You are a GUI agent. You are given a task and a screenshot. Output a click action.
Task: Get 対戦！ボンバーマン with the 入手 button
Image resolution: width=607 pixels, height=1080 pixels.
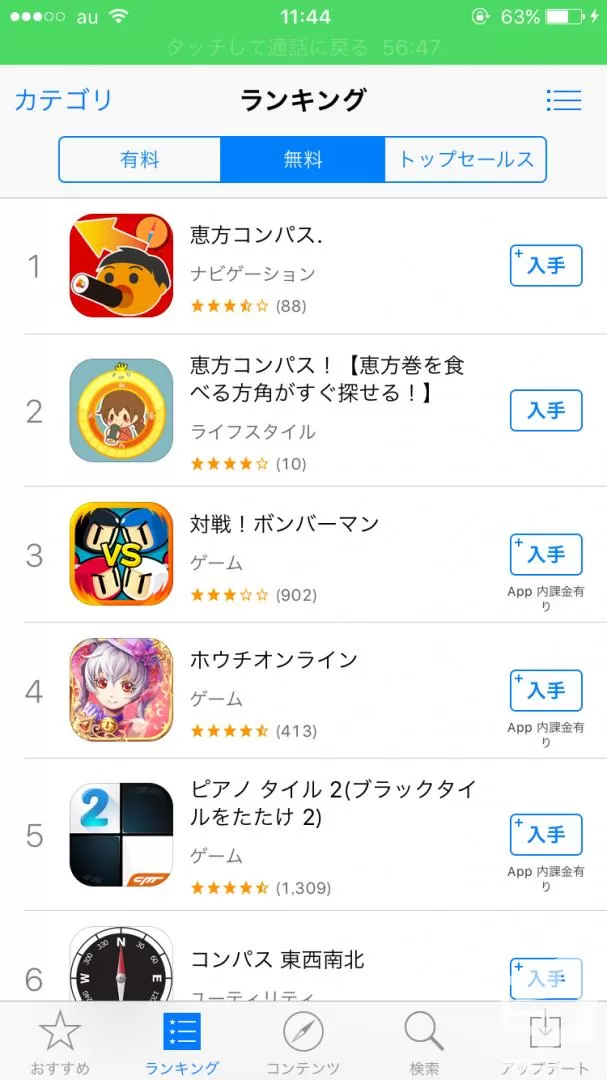coord(546,554)
